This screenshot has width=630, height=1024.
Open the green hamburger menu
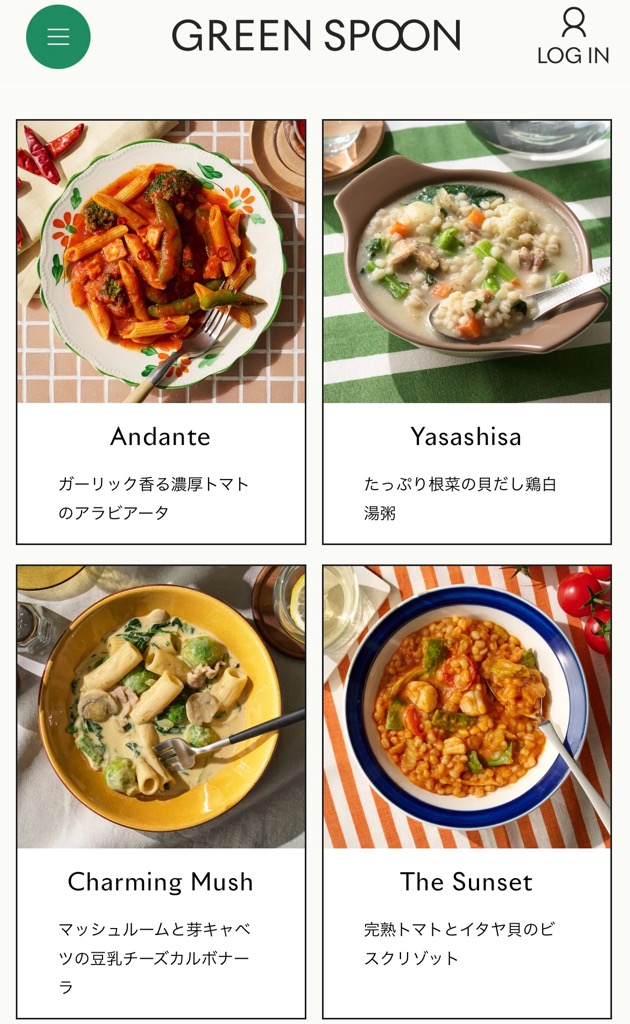[x=58, y=37]
